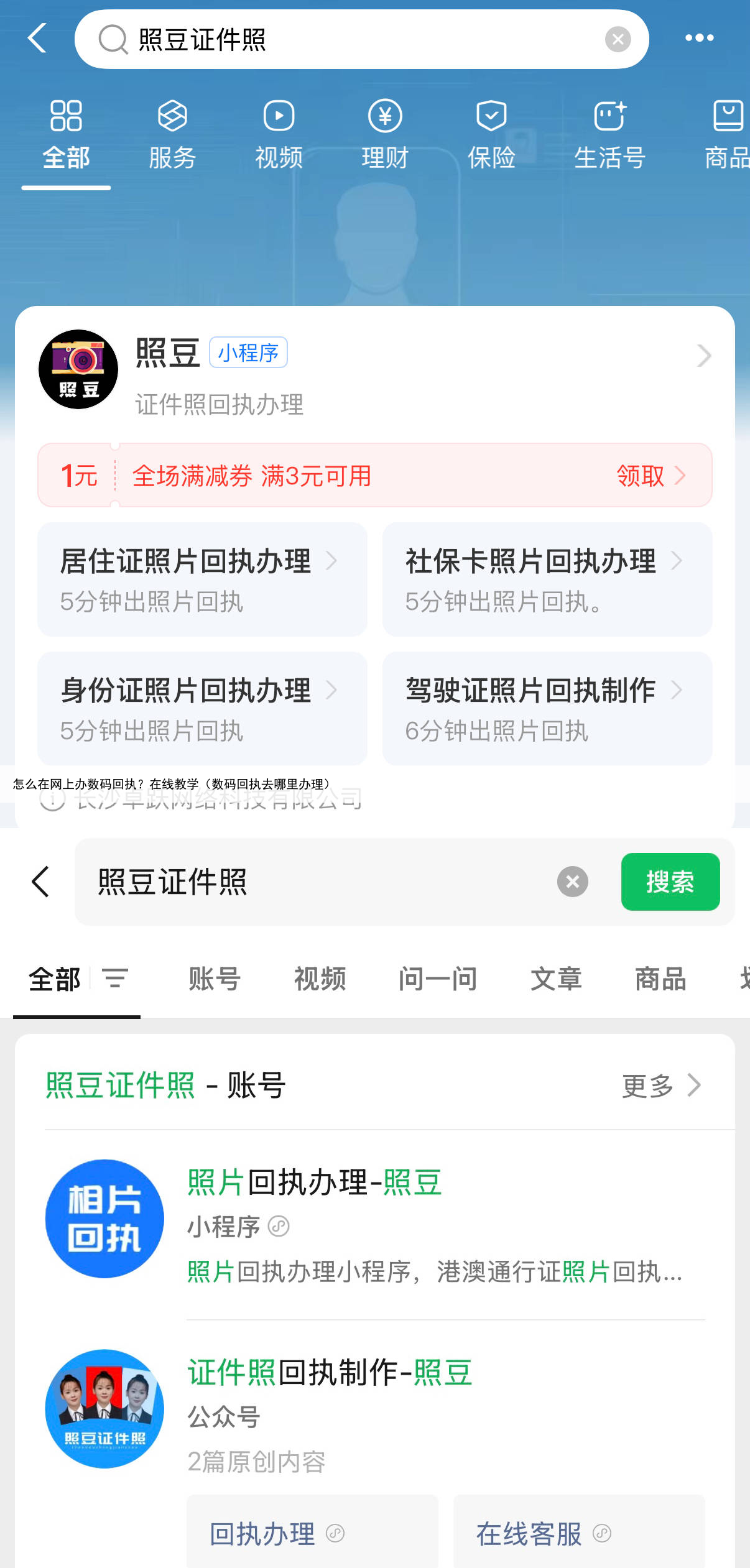Viewport: 750px width, 1568px height.
Task: Select the 保险 shield category icon
Action: click(x=491, y=117)
